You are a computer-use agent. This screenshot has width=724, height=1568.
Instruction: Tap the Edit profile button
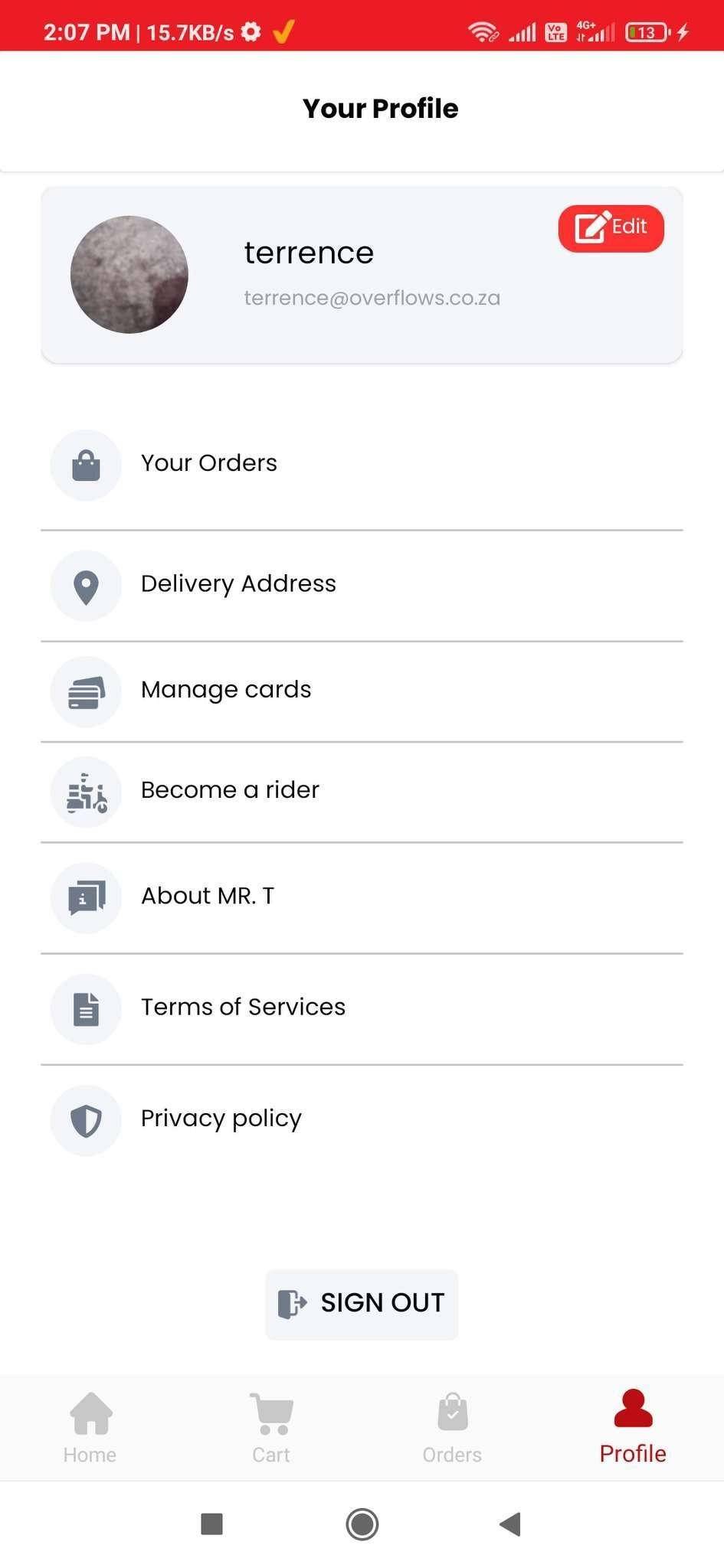pos(611,227)
